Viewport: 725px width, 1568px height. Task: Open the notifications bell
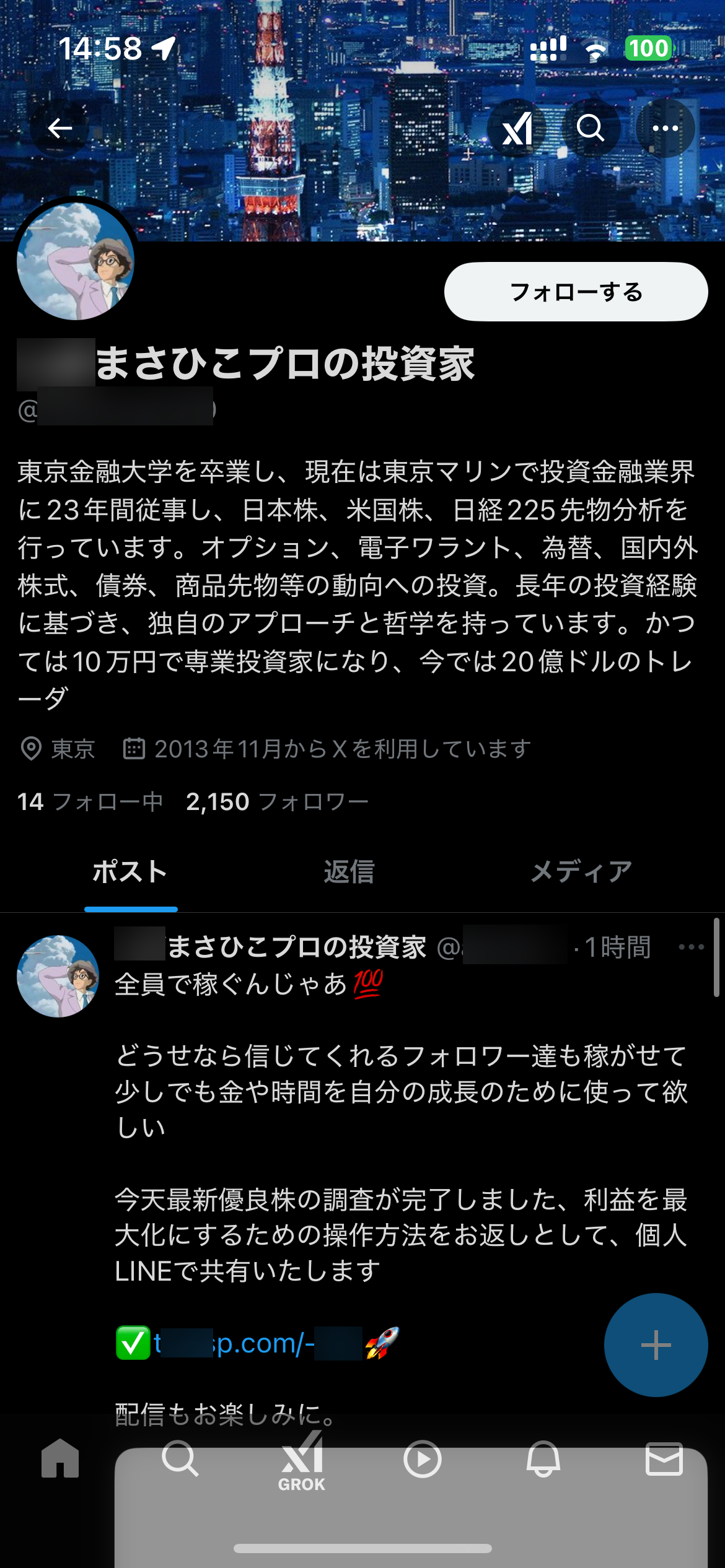click(x=543, y=1460)
